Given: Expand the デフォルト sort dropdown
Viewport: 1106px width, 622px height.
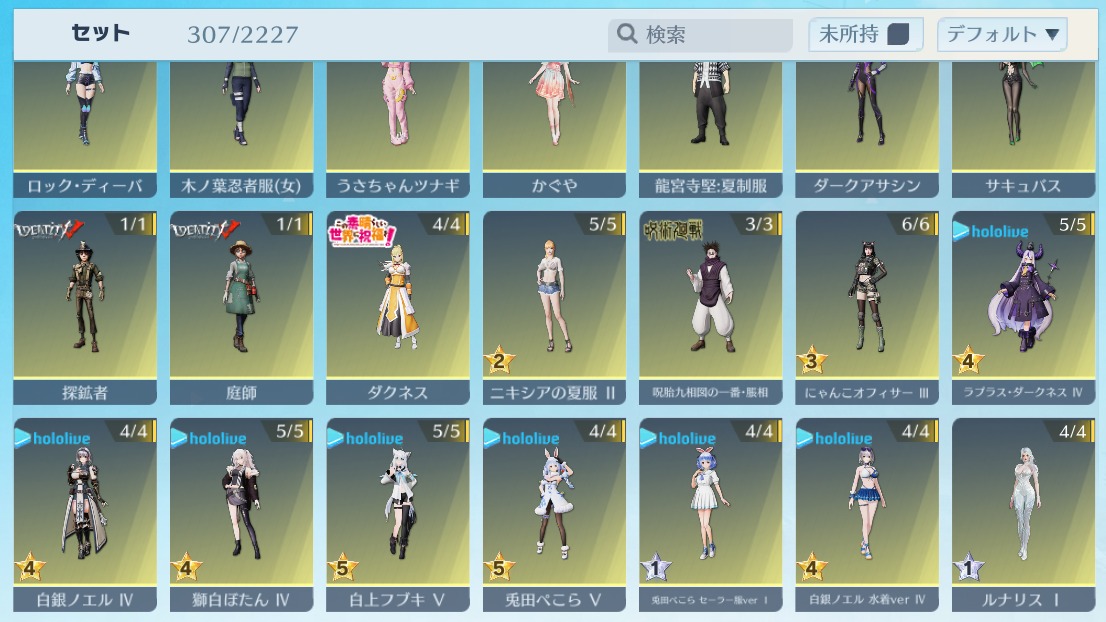Looking at the screenshot, I should [x=1002, y=35].
